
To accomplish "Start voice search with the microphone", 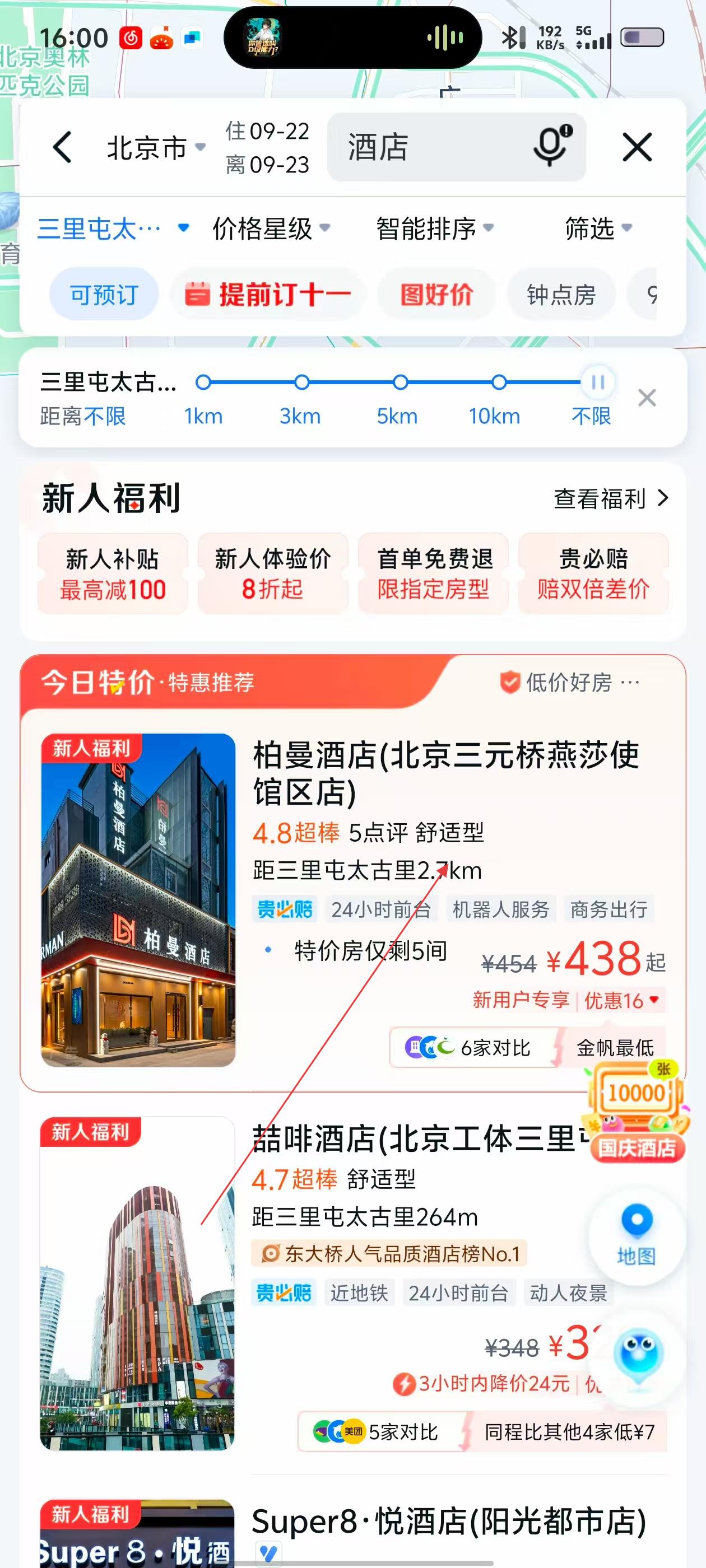I will (551, 146).
